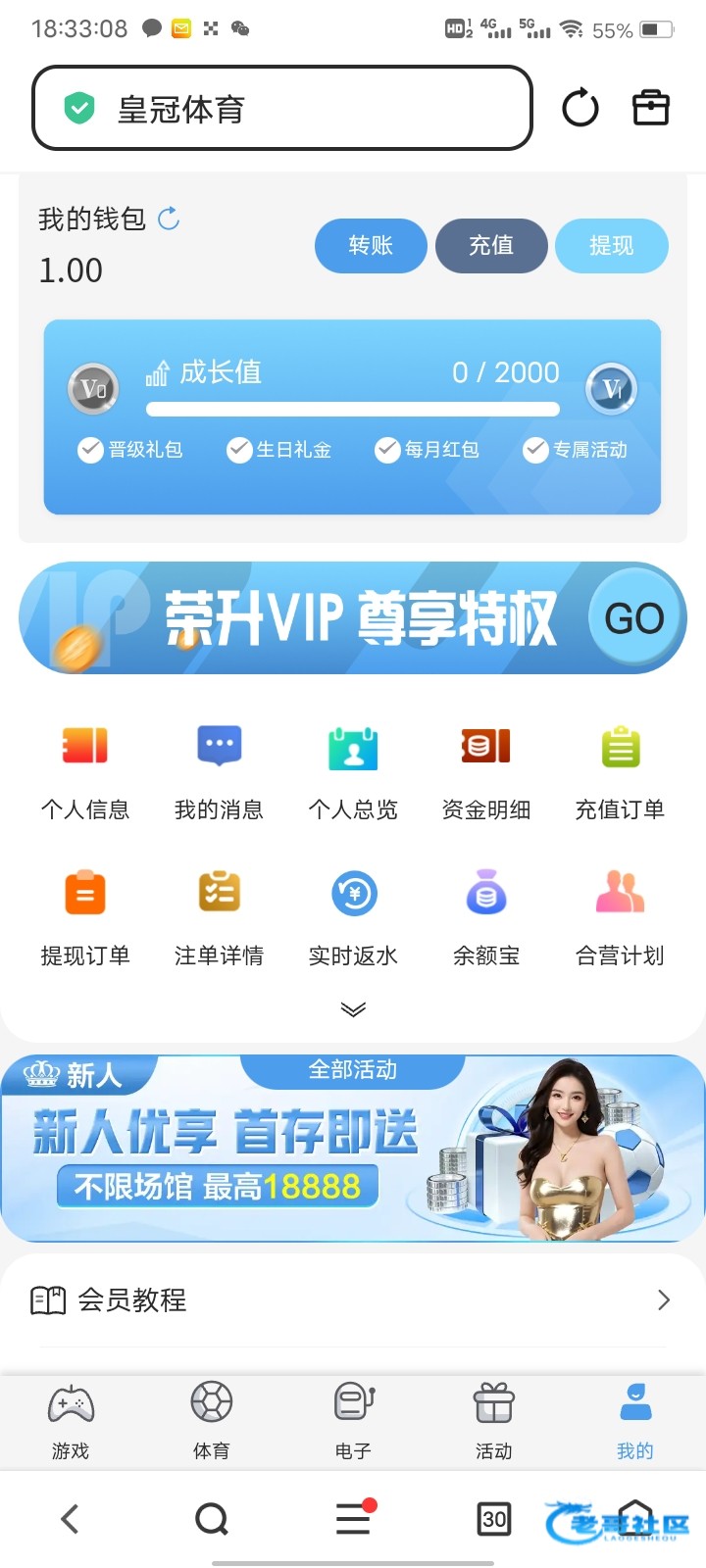Tap the 转账 transfer button
Image resolution: width=706 pixels, height=1568 pixels.
pyautogui.click(x=371, y=245)
